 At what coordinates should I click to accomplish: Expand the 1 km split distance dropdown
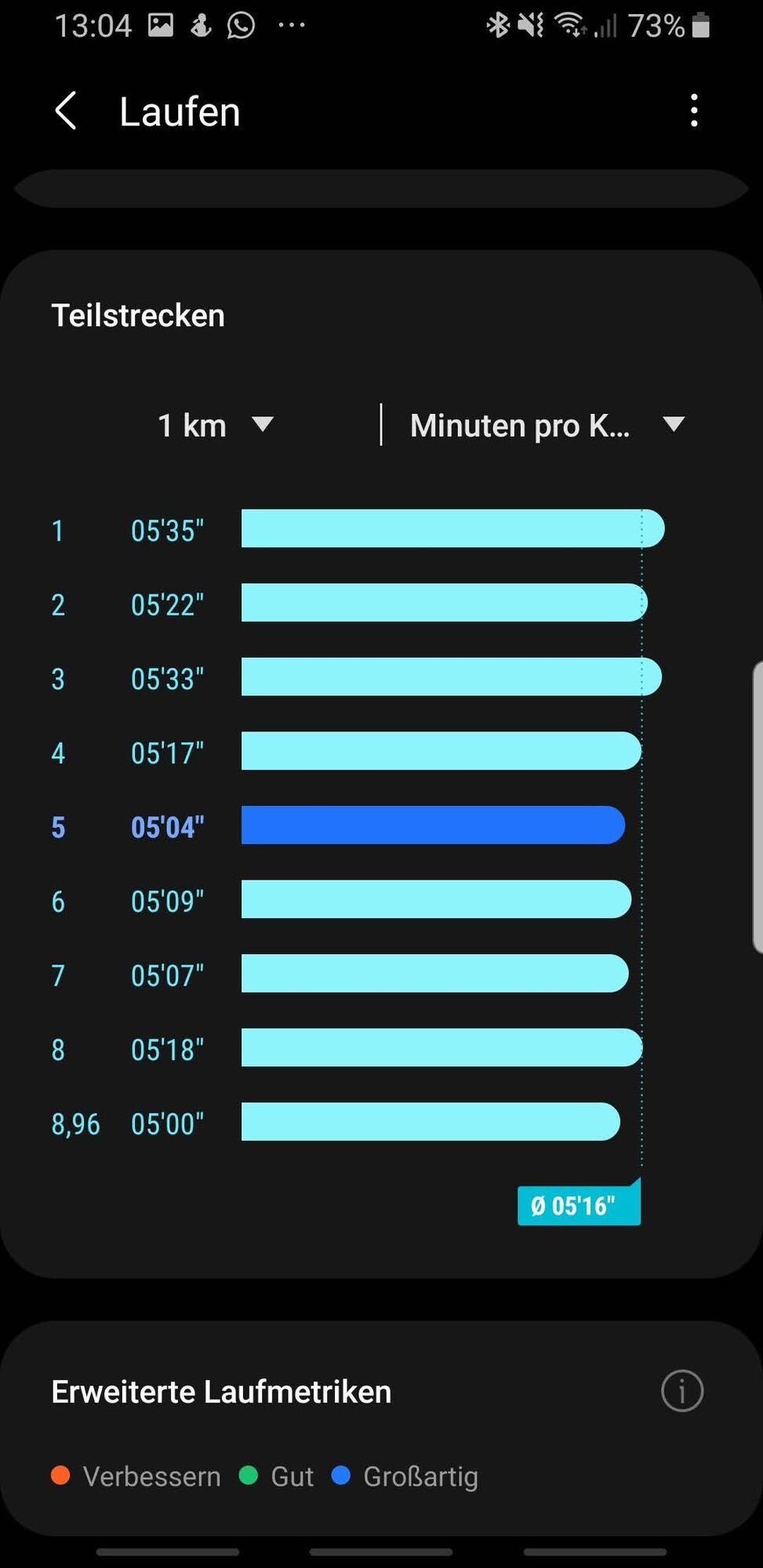[216, 426]
